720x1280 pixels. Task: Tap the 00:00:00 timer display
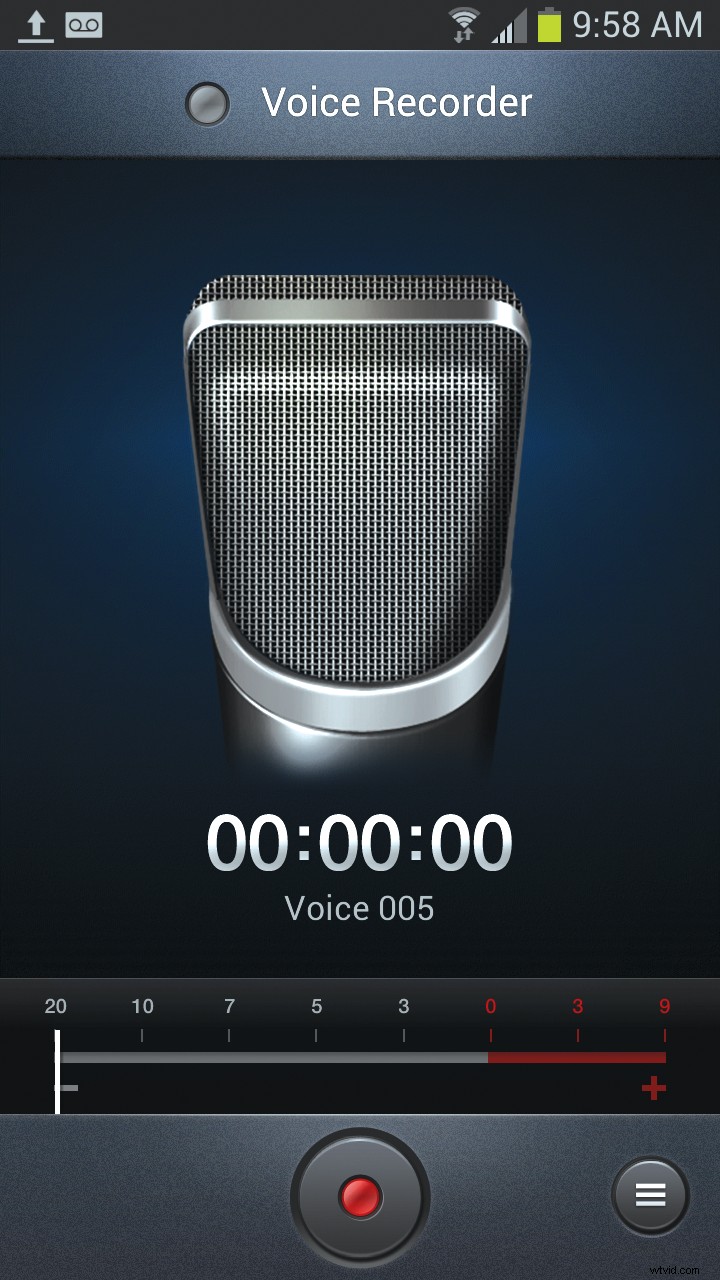point(360,841)
